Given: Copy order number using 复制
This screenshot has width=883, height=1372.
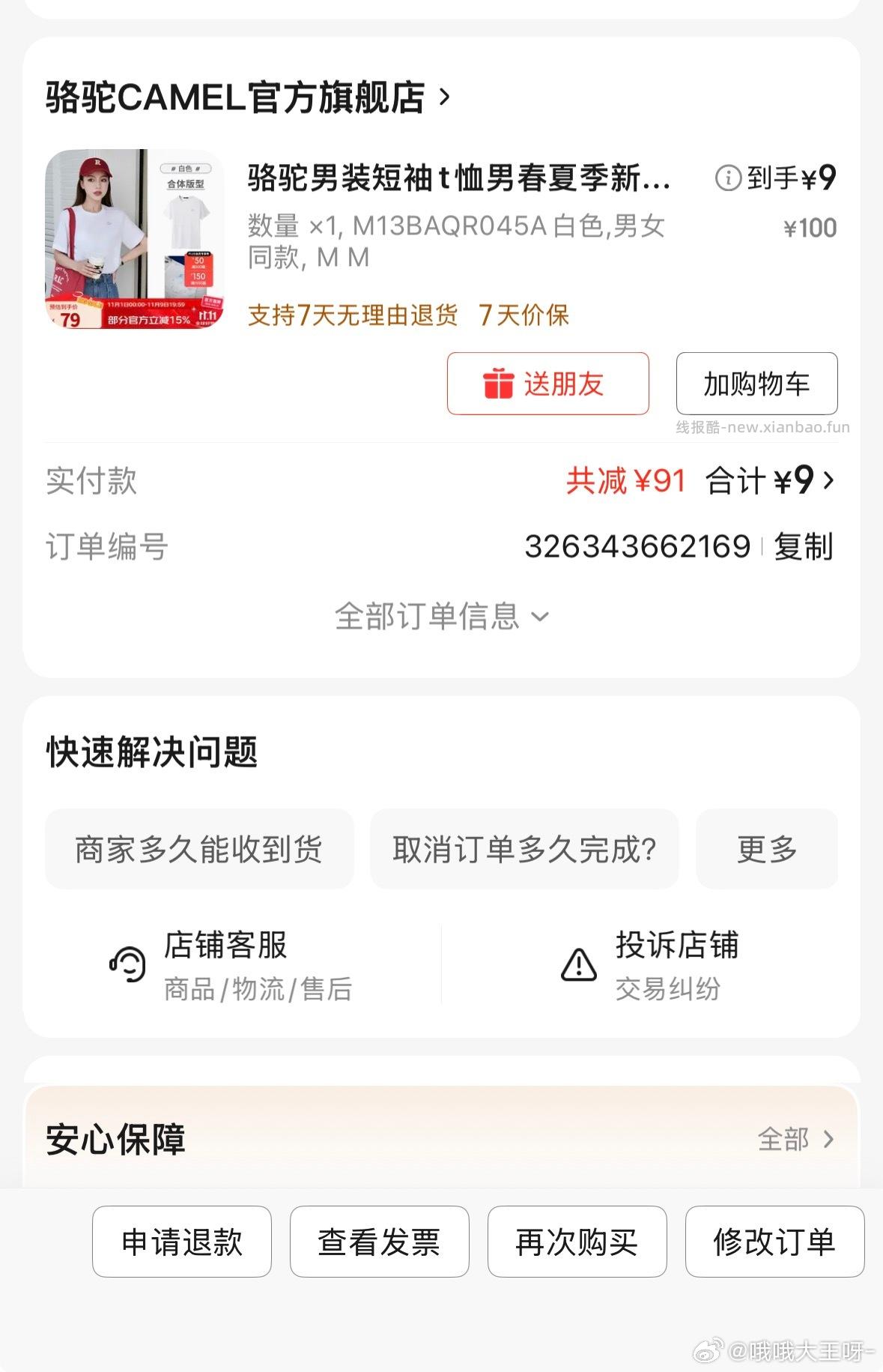Looking at the screenshot, I should click(803, 548).
